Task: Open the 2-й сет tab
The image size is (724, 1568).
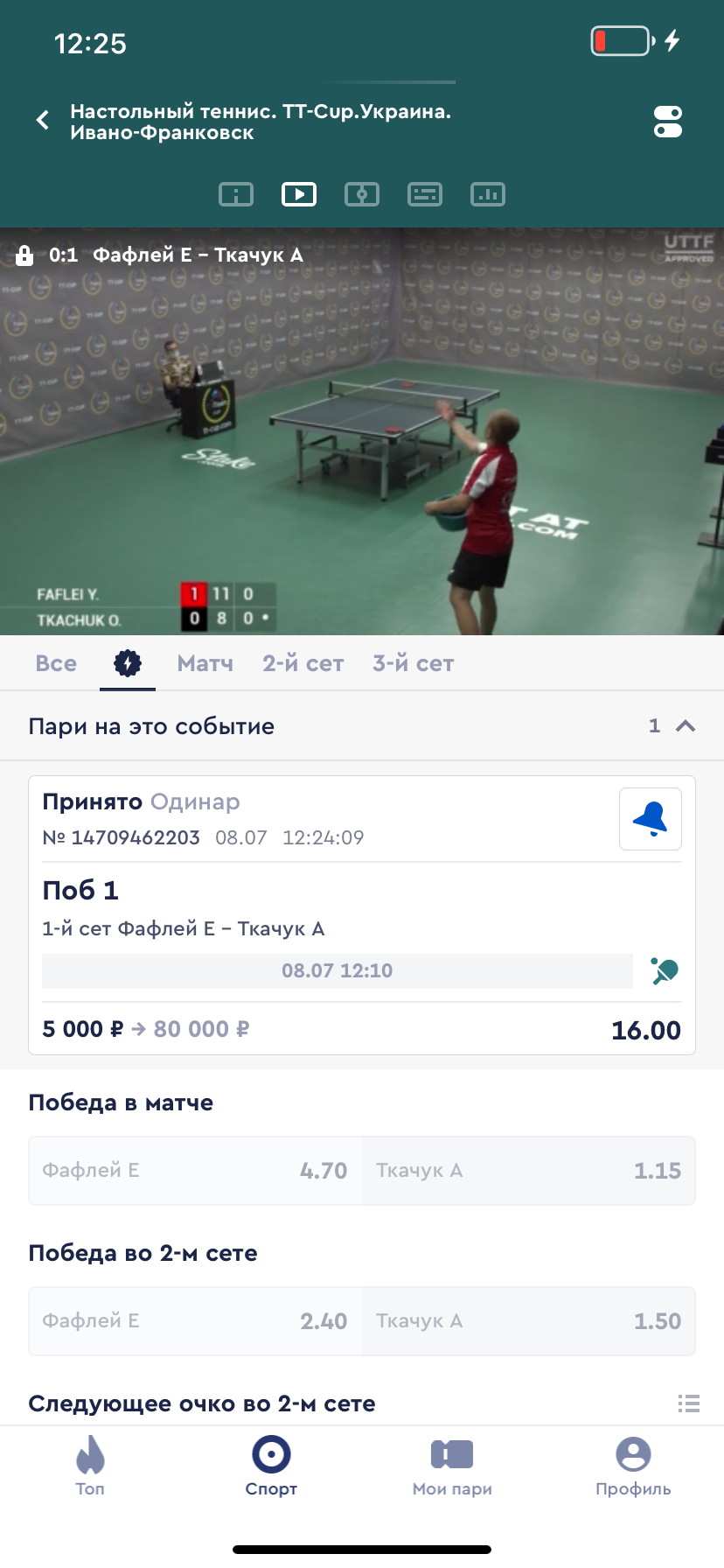Action: pos(303,663)
